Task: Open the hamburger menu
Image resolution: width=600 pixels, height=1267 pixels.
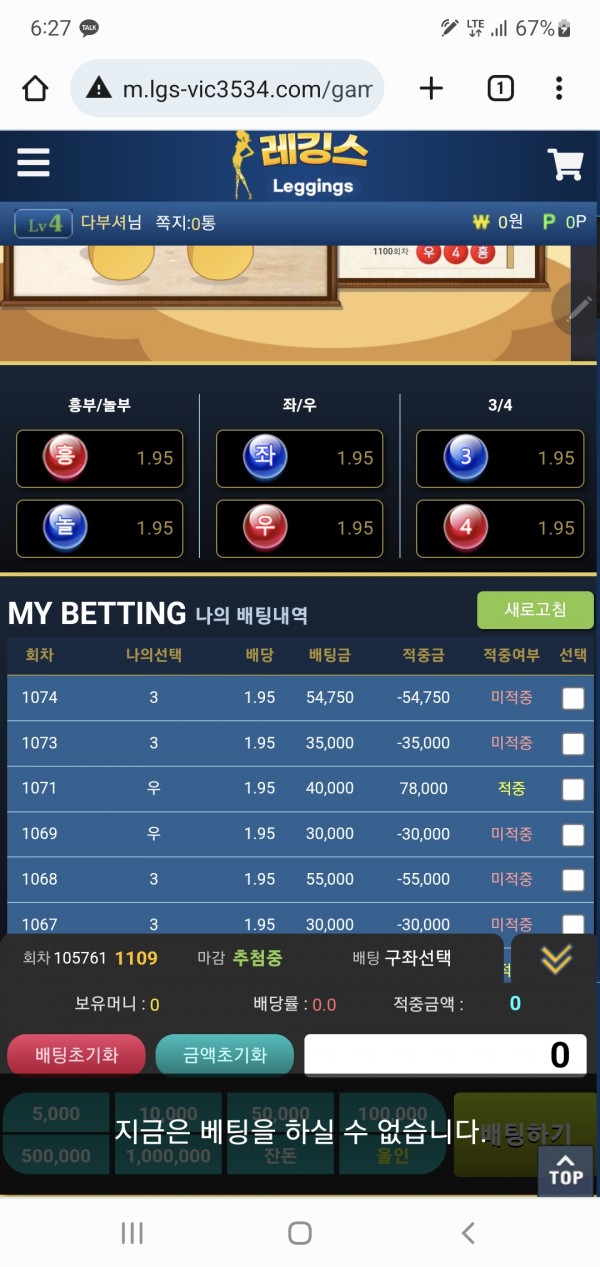Action: pyautogui.click(x=33, y=162)
